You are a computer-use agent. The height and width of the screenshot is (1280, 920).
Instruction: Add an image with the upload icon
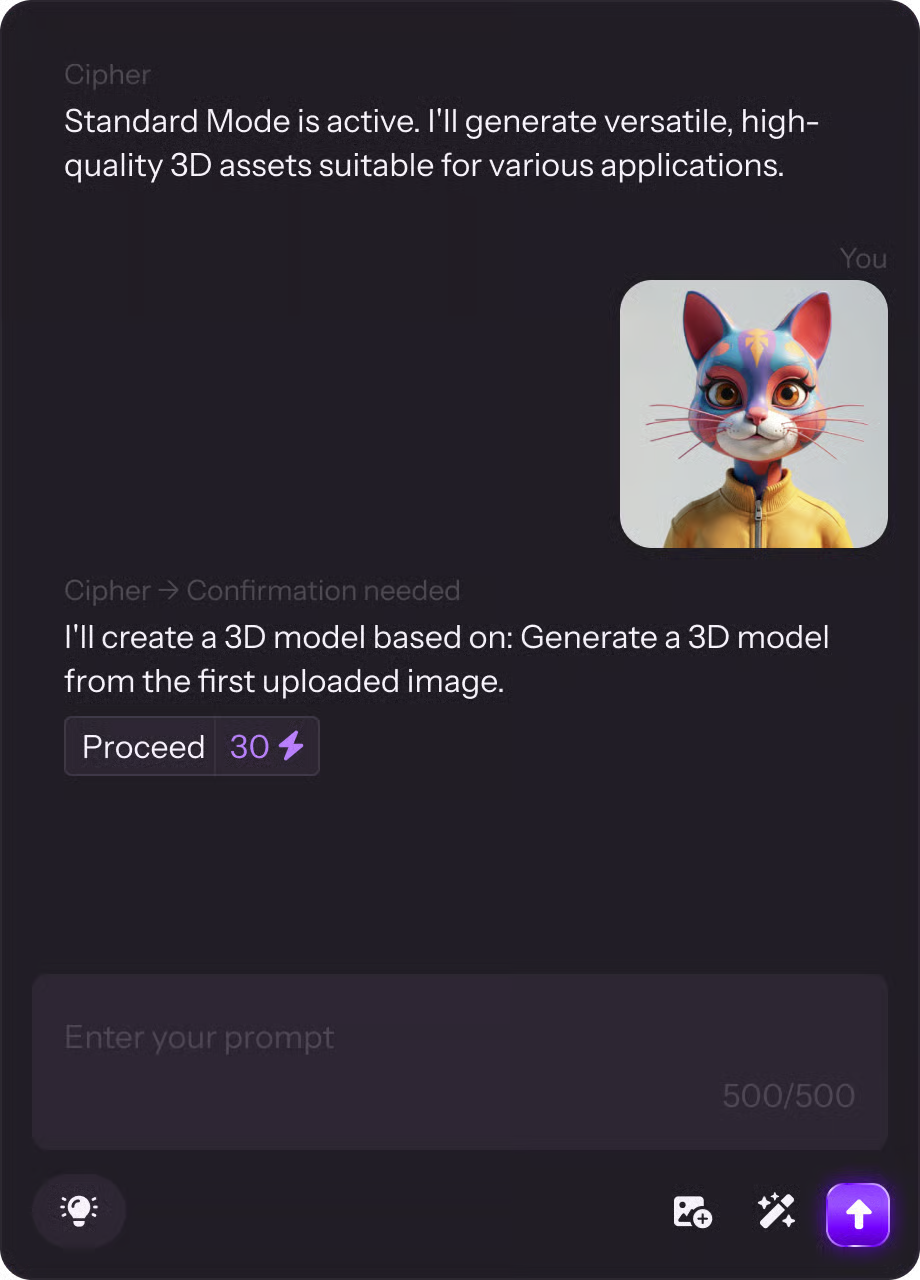[692, 1212]
